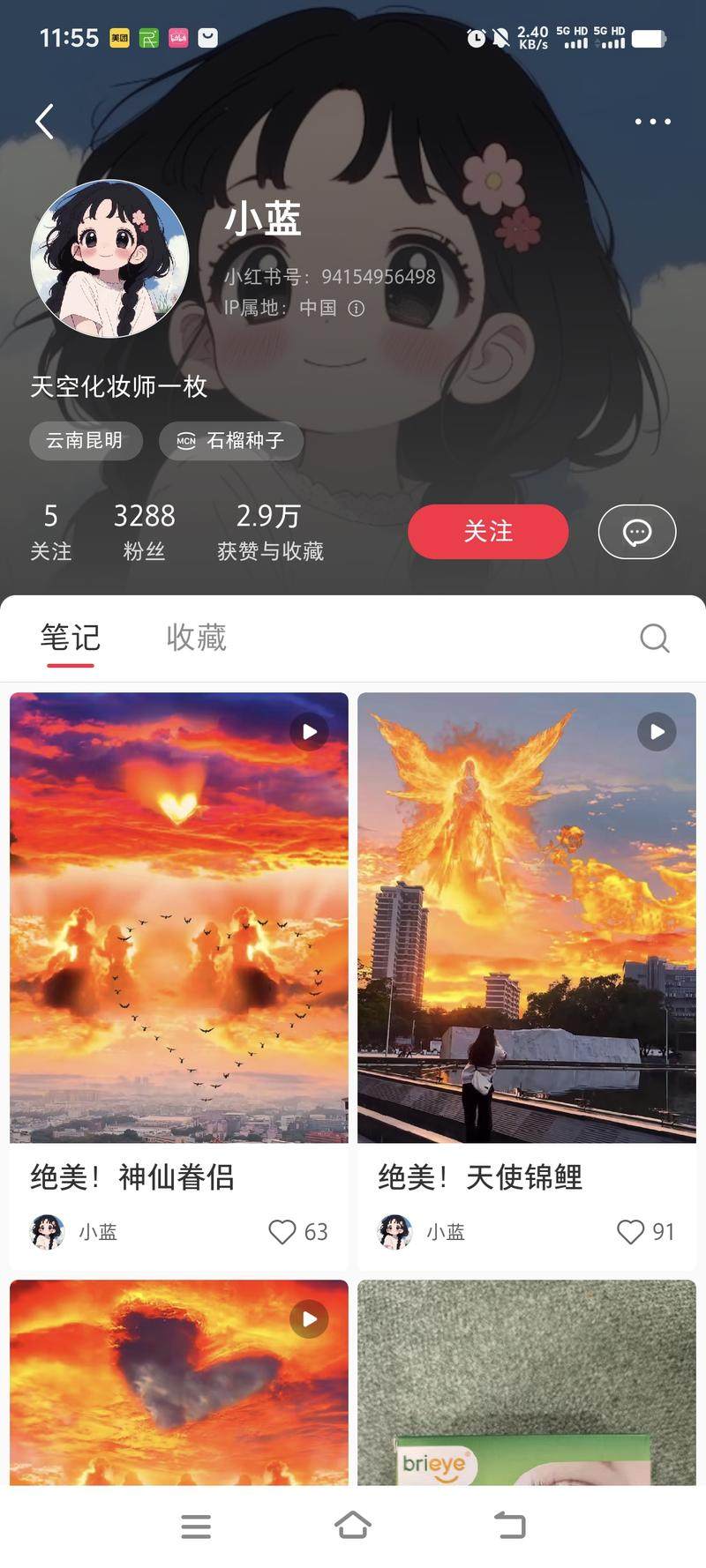
Task: Tap the 云南昆明 location chip
Action: coord(86,441)
